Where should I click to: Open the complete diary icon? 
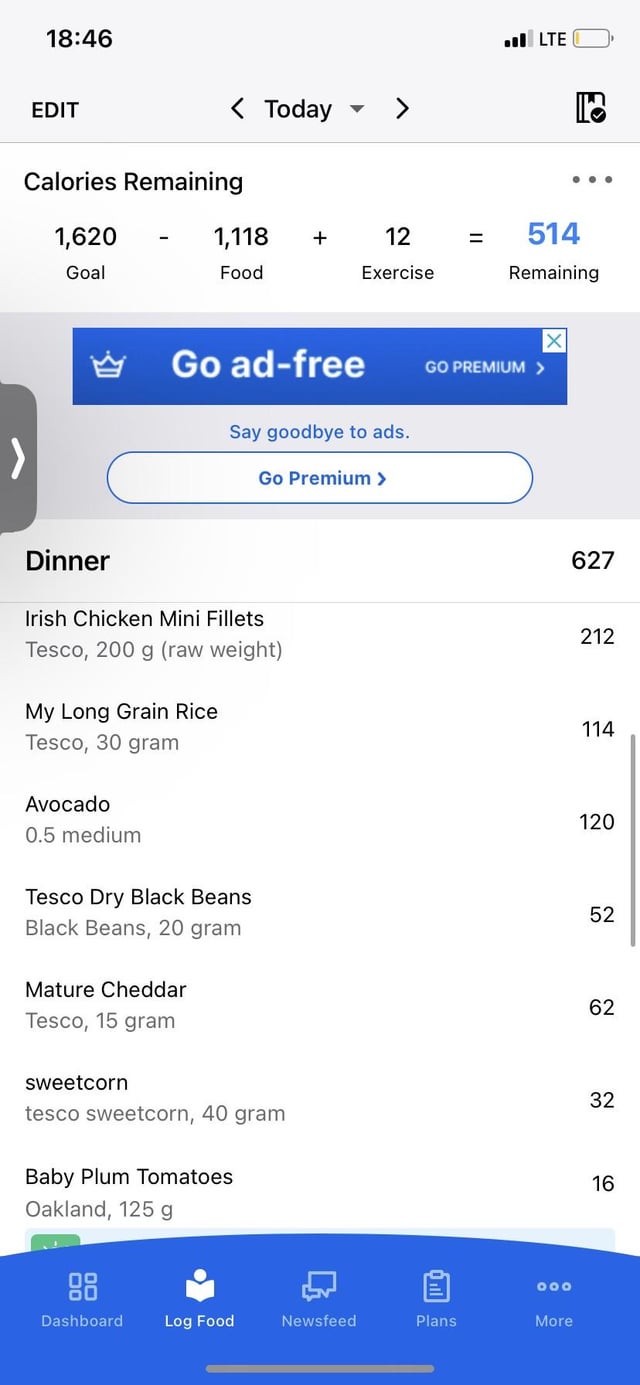click(591, 107)
